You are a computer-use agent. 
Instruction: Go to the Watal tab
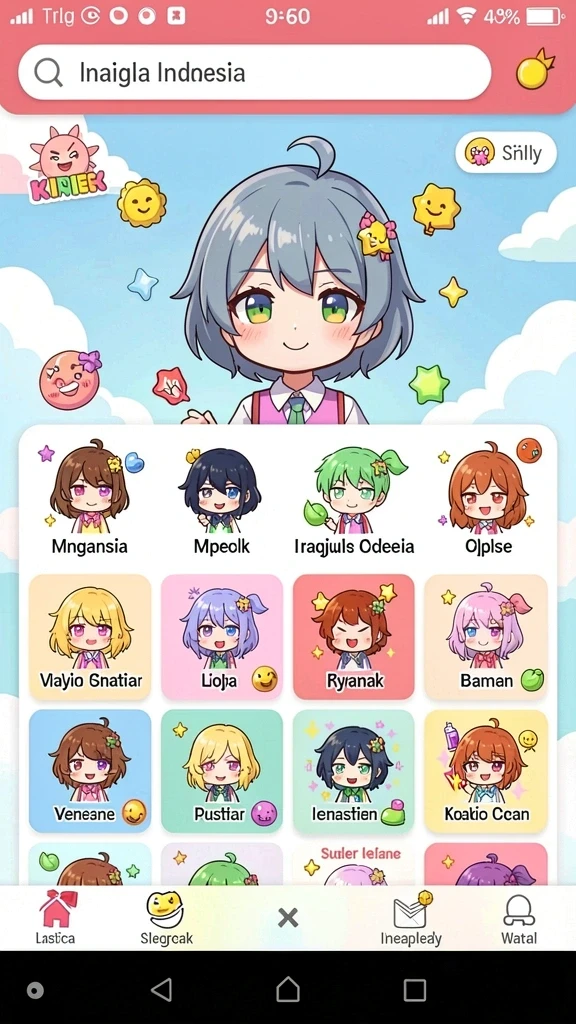(x=519, y=918)
